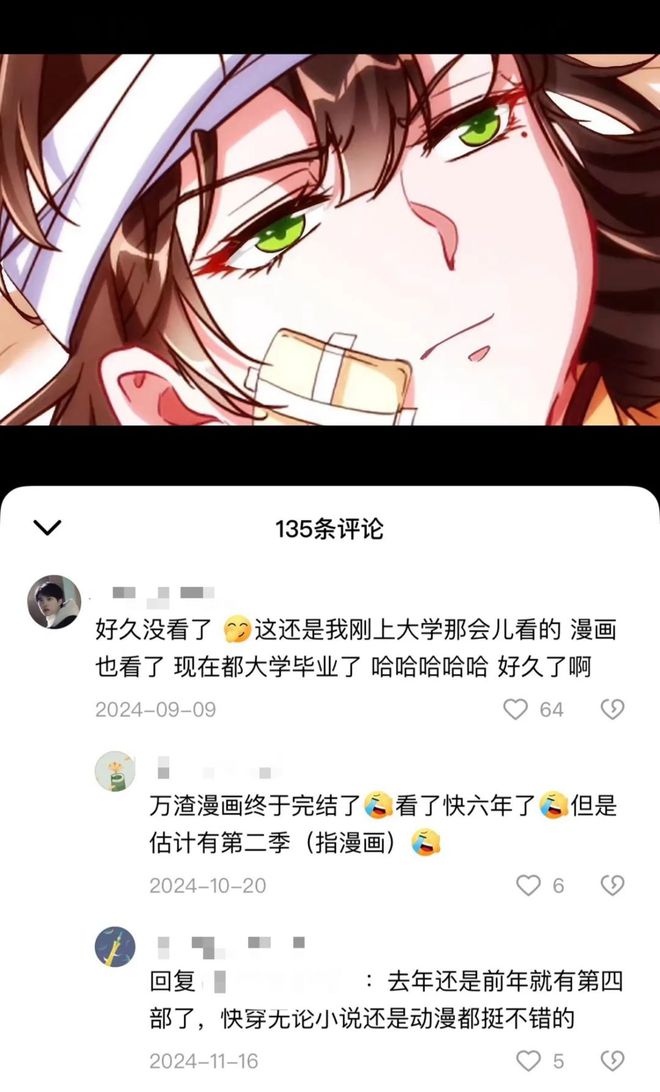Dislike the reply dated 2024-11-16
Viewport: 660px width, 1092px height.
click(x=612, y=1061)
